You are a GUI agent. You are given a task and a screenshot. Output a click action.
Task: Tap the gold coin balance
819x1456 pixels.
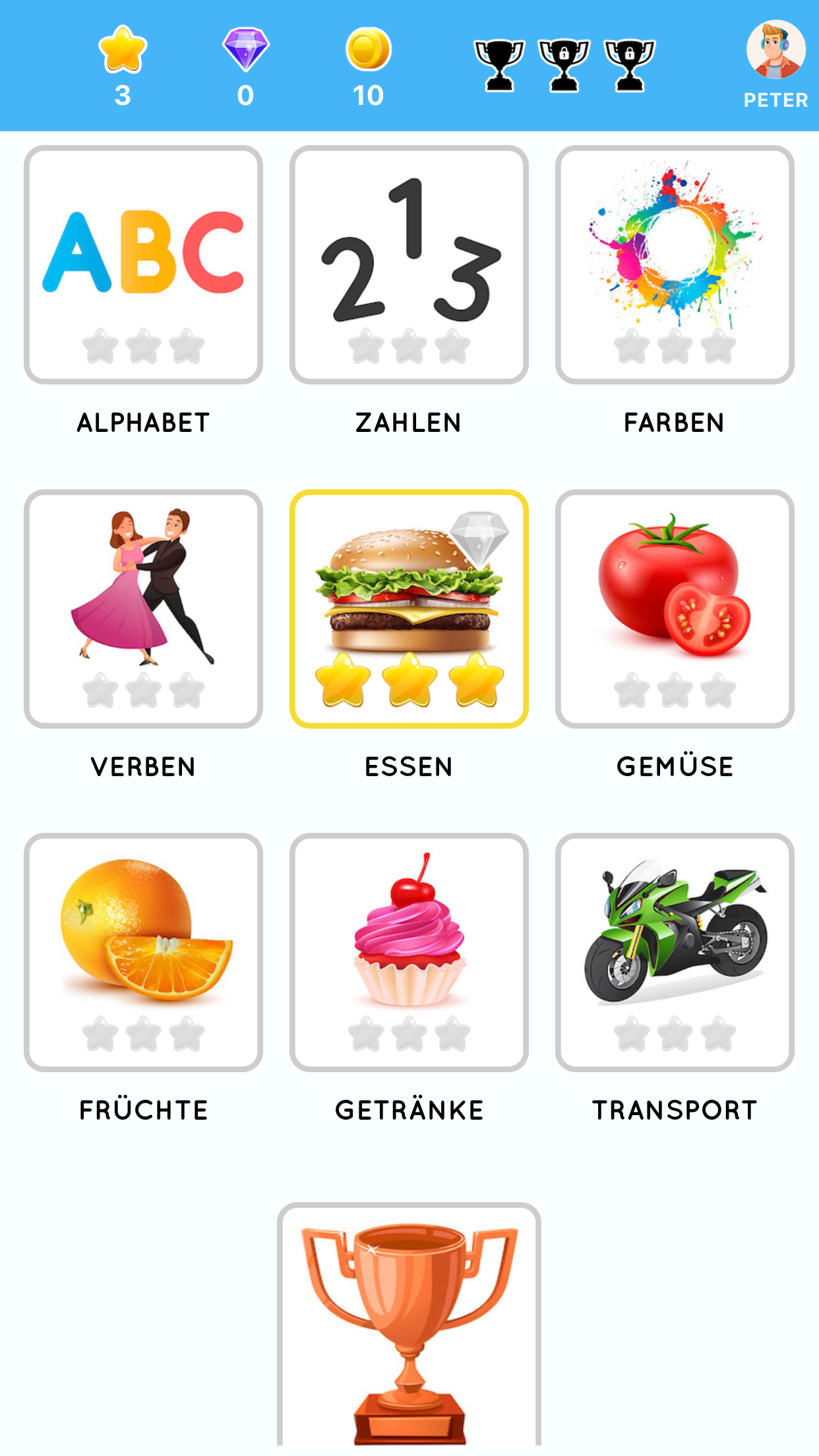pyautogui.click(x=368, y=67)
